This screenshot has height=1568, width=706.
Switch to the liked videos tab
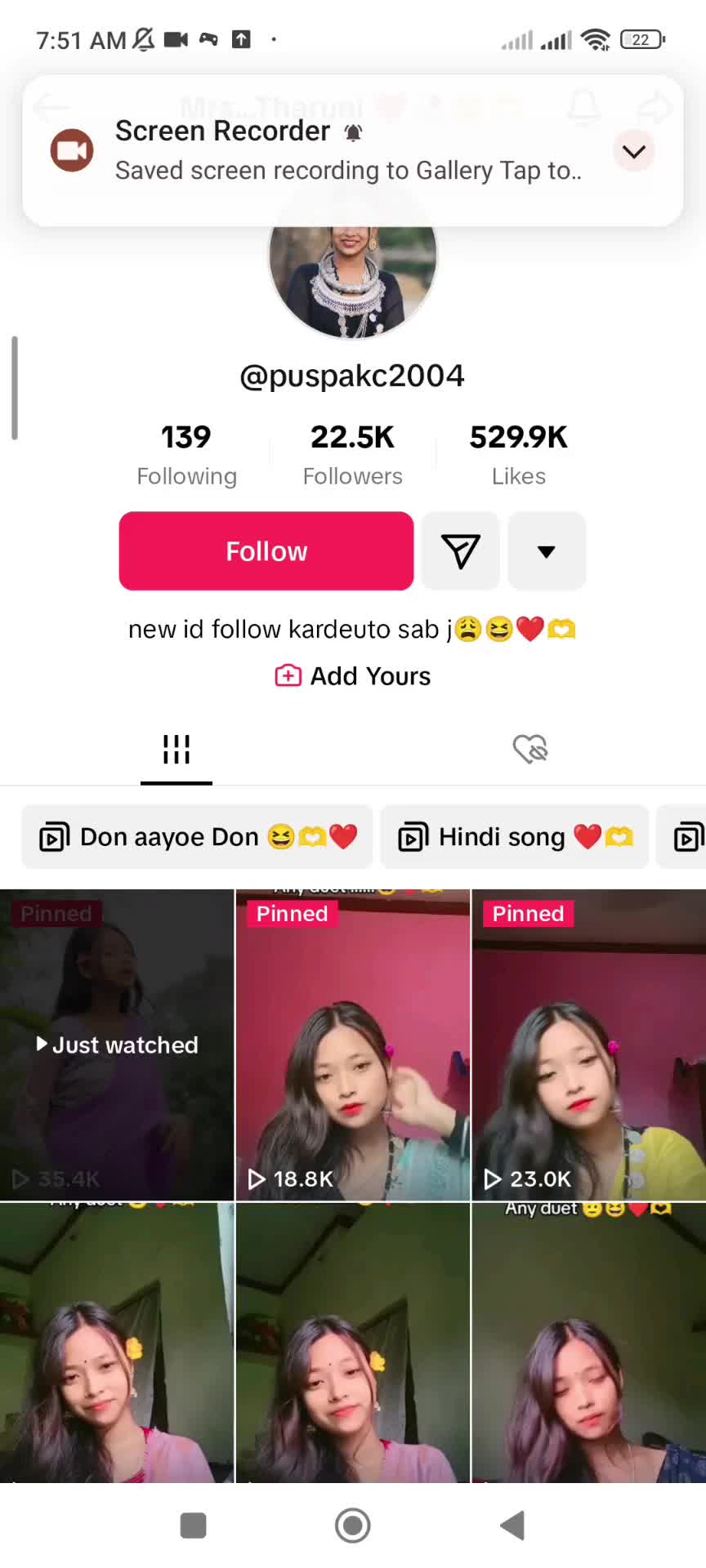[529, 749]
